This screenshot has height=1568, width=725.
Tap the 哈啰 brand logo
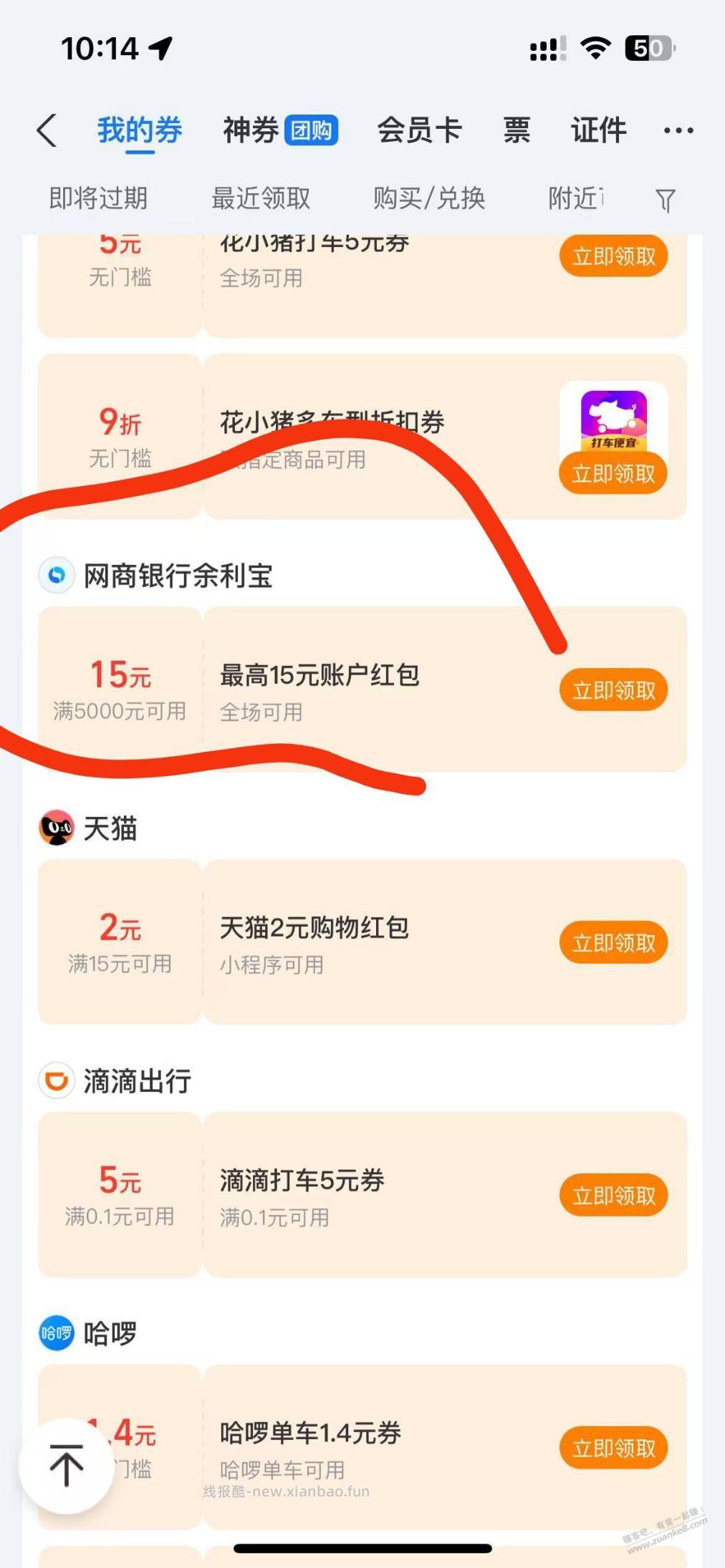[56, 1333]
